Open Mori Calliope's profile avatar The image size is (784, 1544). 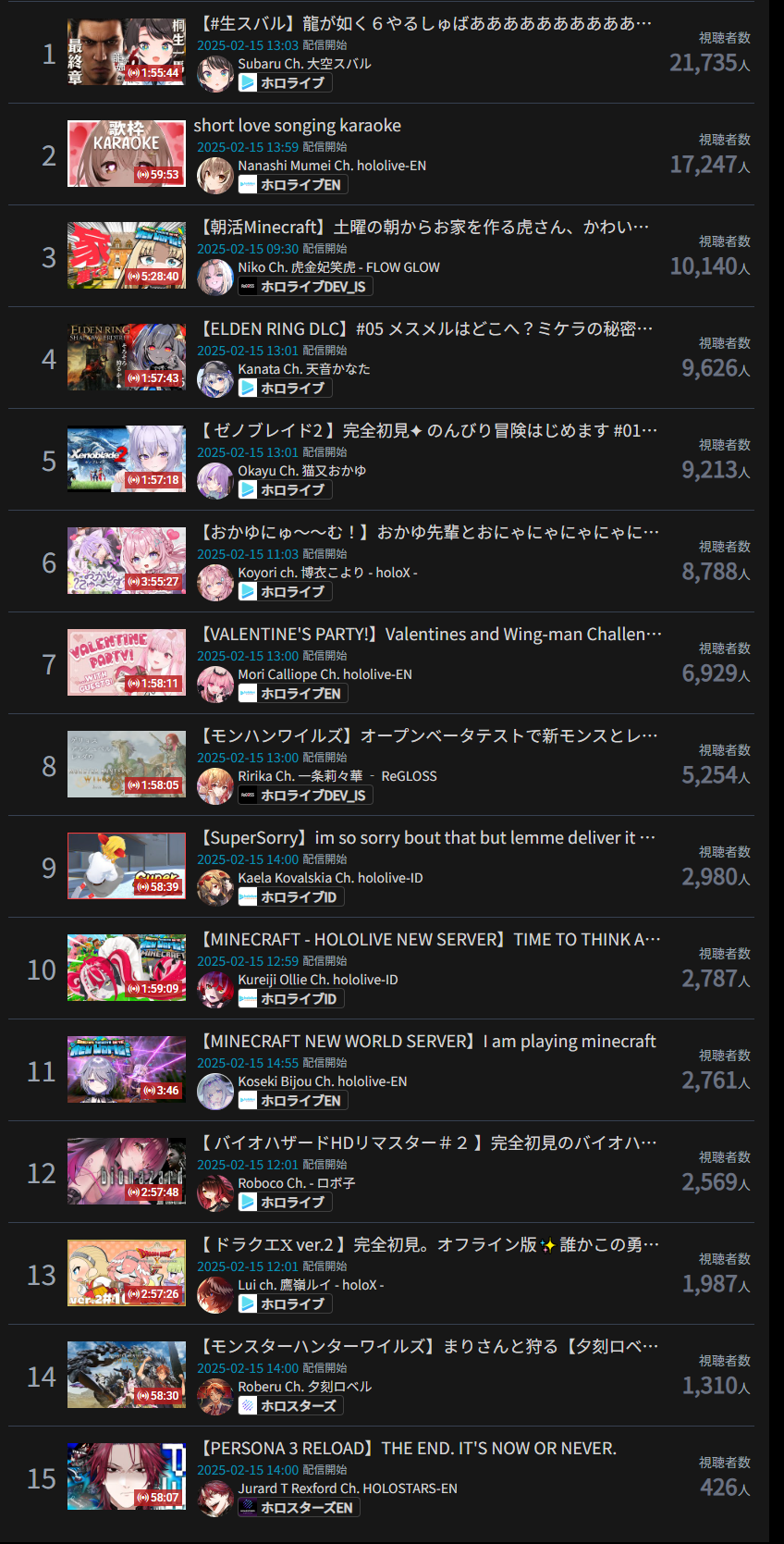[x=215, y=685]
